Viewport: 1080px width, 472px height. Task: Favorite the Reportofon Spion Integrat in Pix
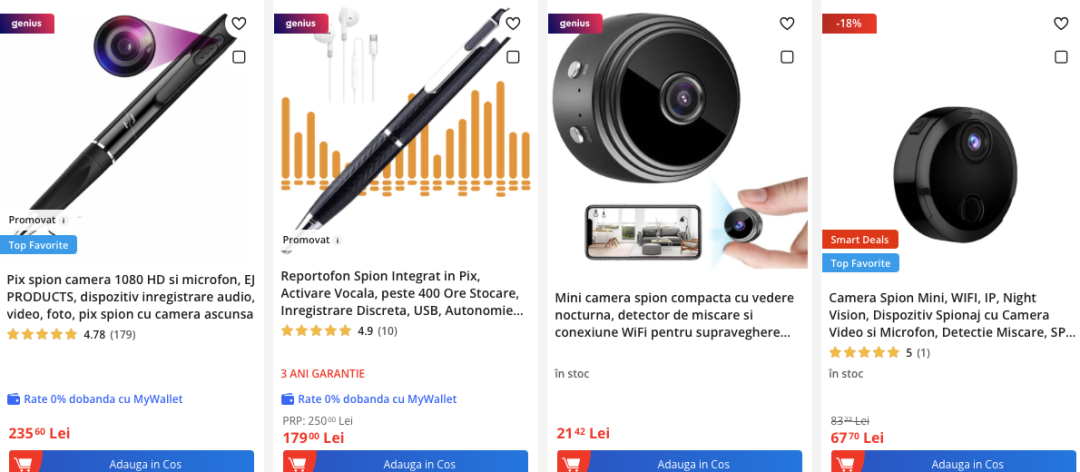pyautogui.click(x=513, y=24)
